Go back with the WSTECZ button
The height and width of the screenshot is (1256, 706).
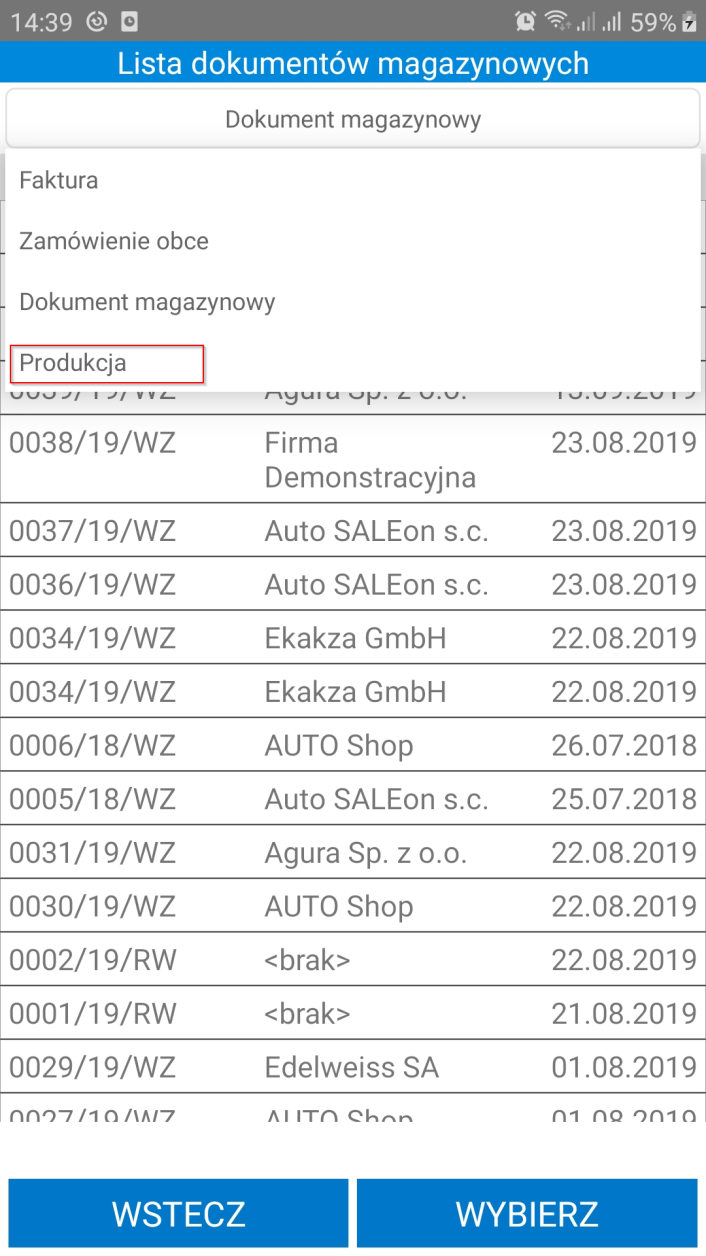point(178,1214)
